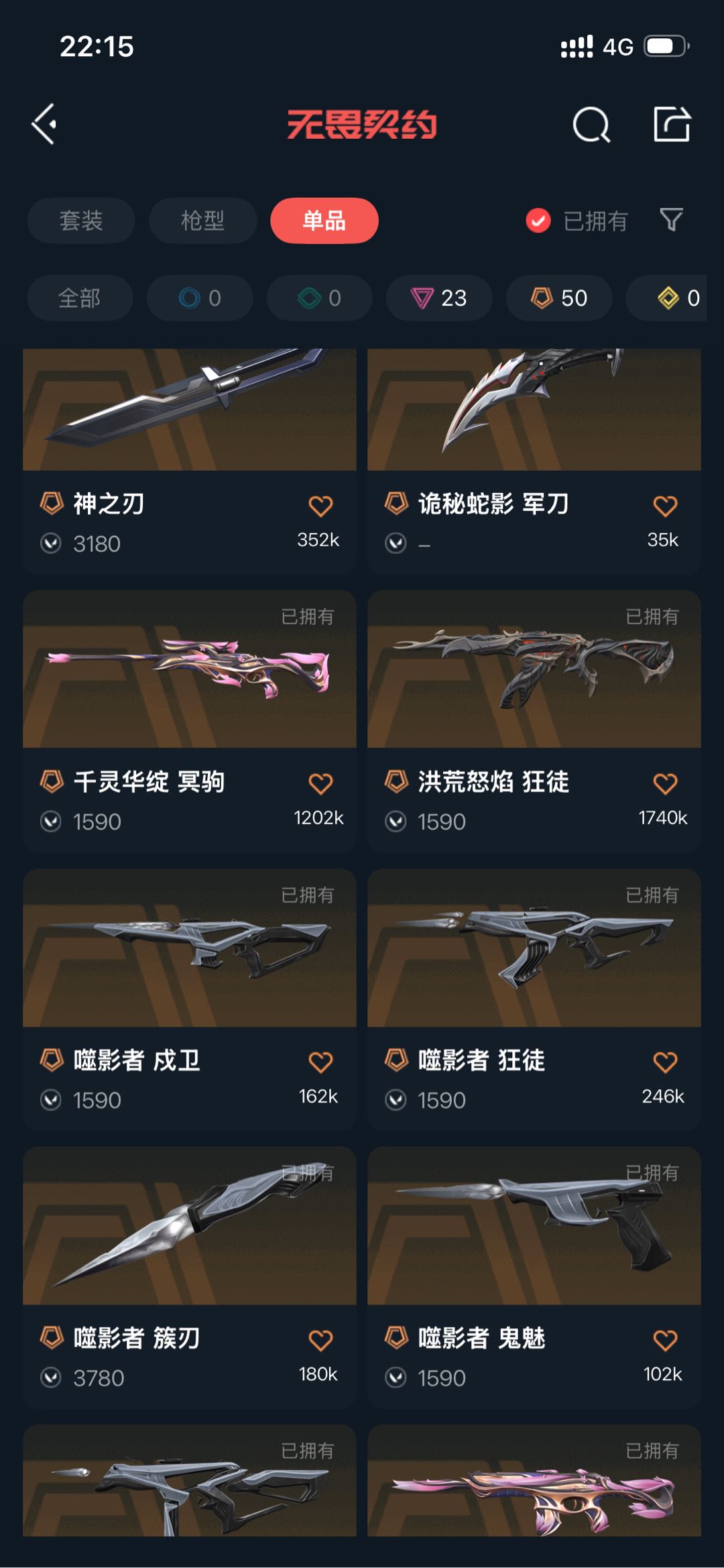Filter by the blue tier chip showing 0
Viewport: 724px width, 1568px height.
(200, 298)
